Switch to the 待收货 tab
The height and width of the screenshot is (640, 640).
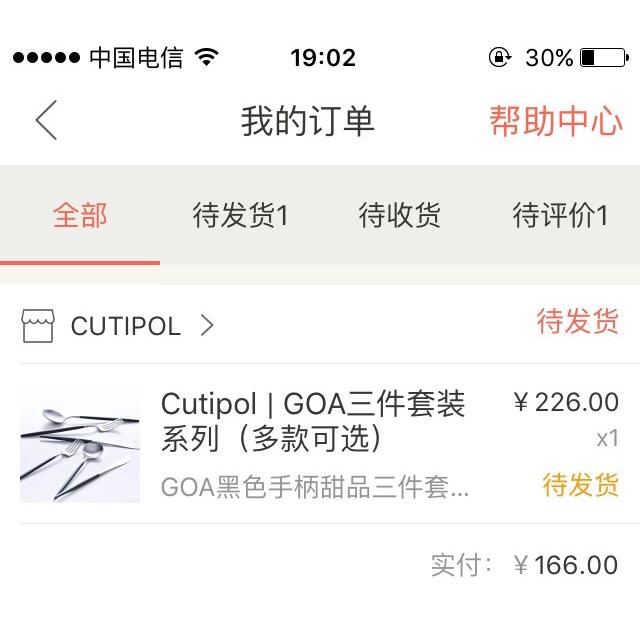pyautogui.click(x=400, y=216)
